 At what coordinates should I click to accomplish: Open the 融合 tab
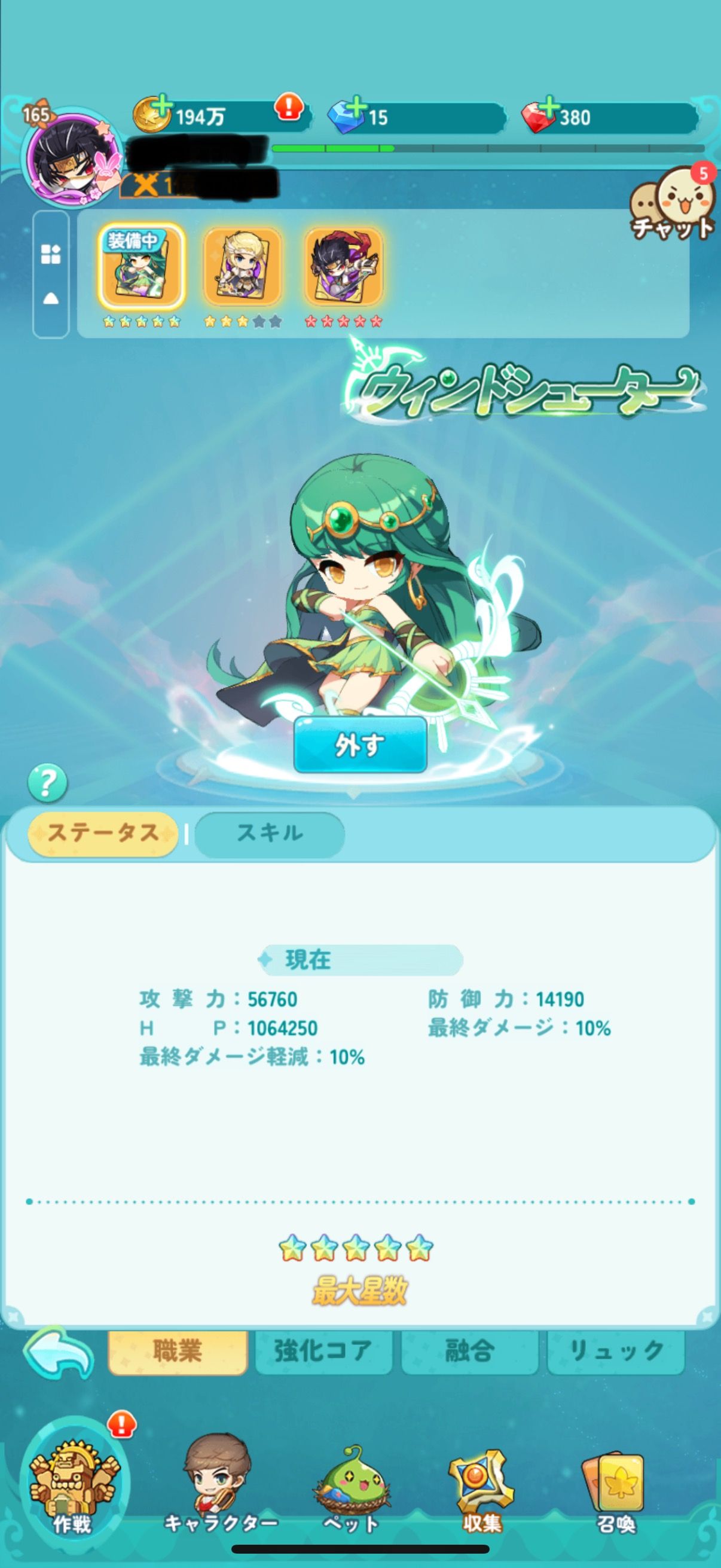469,1352
